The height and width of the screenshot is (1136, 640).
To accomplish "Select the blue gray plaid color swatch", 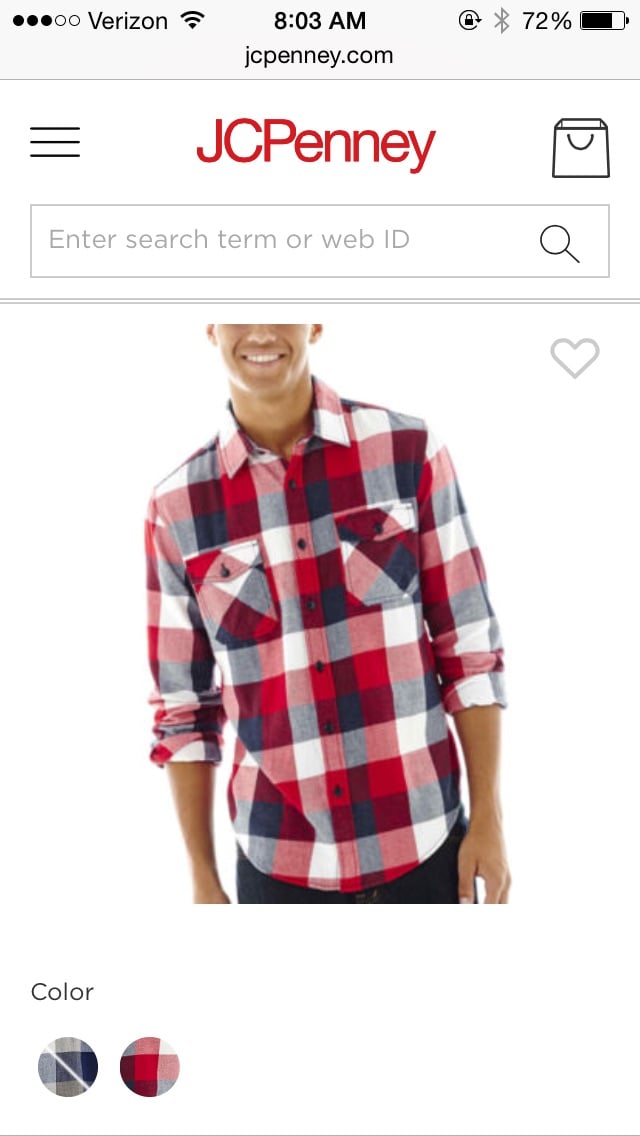I will pyautogui.click(x=68, y=1066).
